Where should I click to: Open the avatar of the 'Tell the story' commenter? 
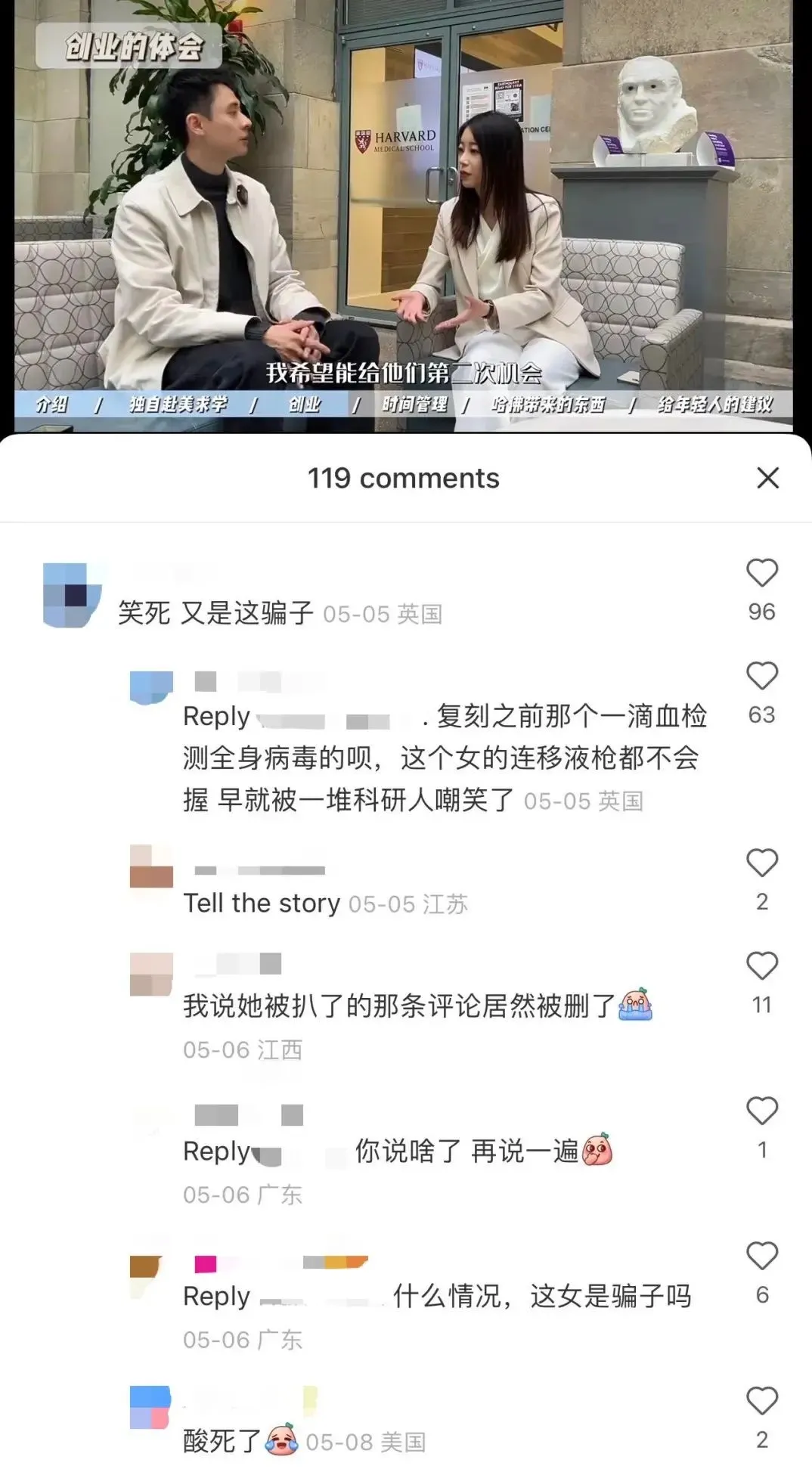click(151, 866)
